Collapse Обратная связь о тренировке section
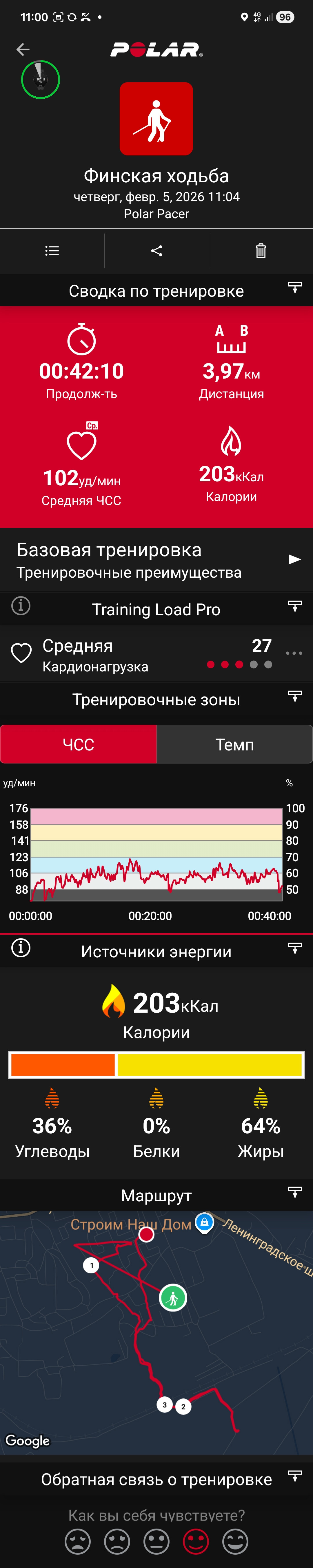313x1568 pixels. pos(295,1476)
